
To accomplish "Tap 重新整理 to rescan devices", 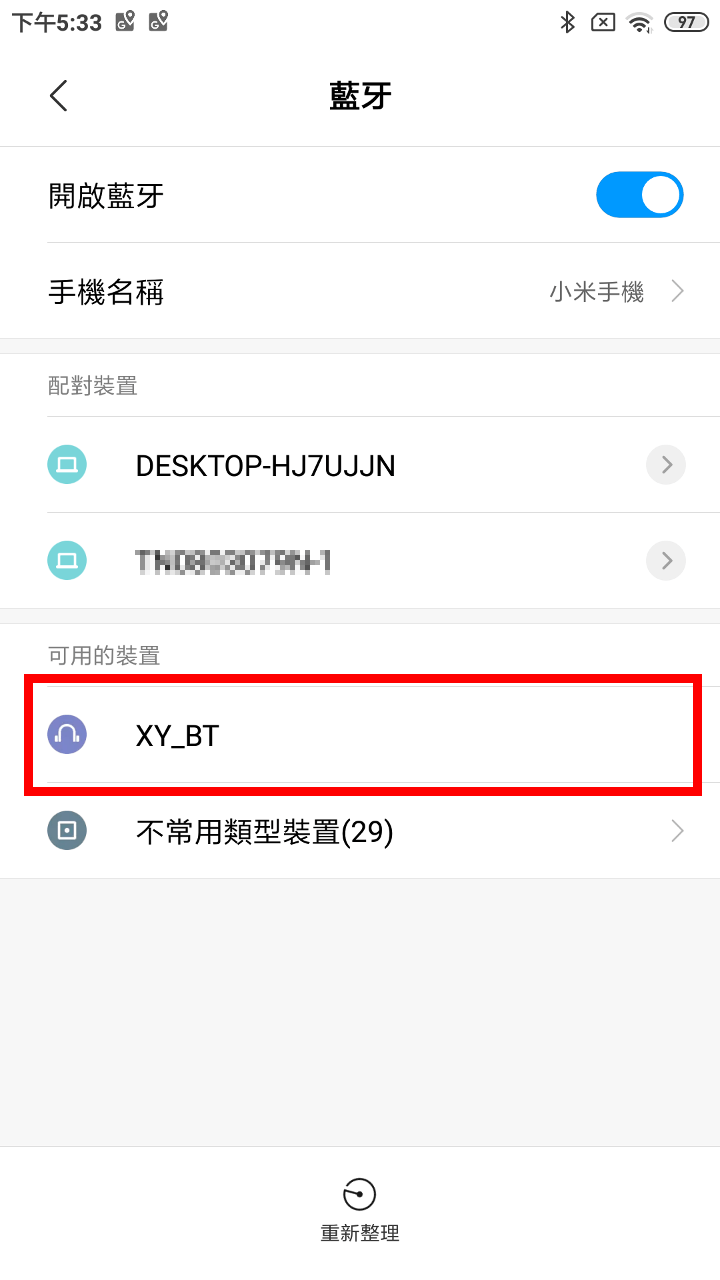I will (360, 1208).
